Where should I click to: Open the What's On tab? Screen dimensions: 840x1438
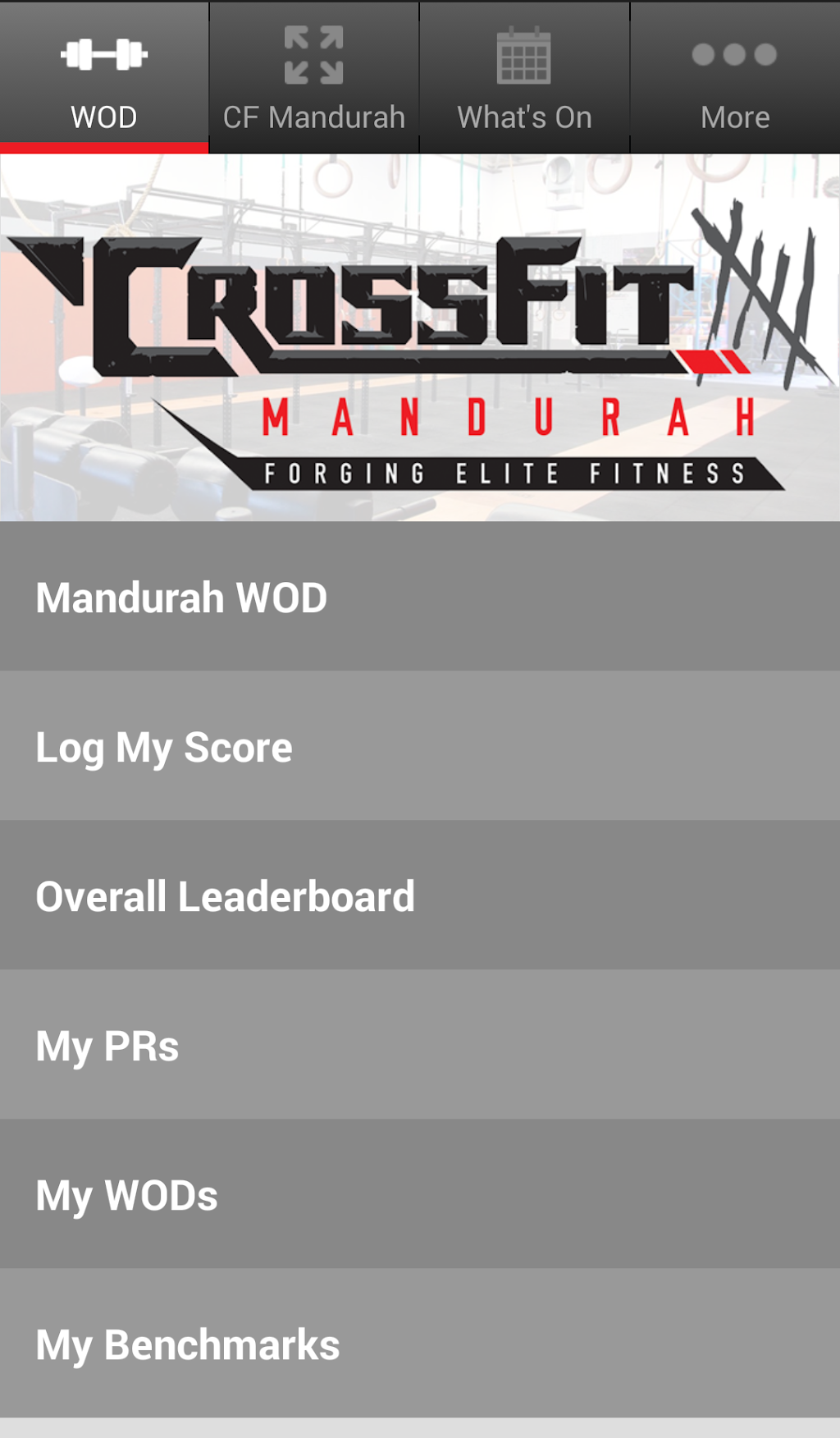pyautogui.click(x=524, y=78)
